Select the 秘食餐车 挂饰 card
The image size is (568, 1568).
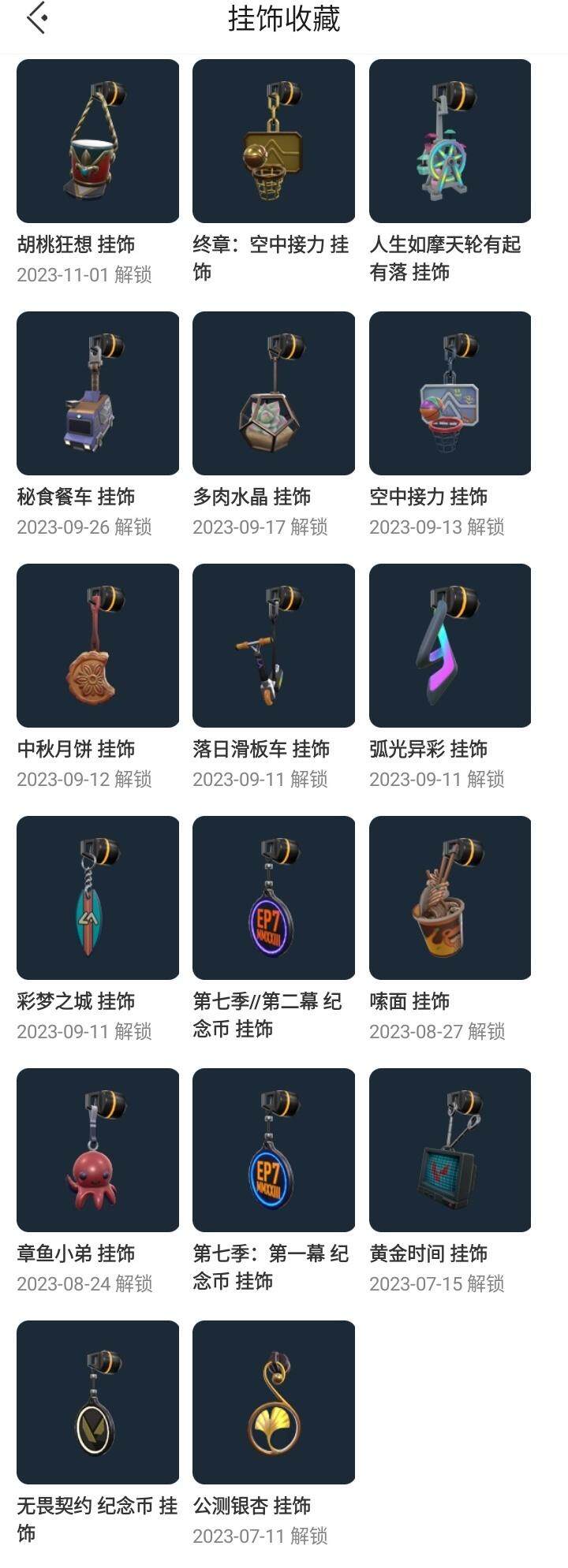[98, 393]
